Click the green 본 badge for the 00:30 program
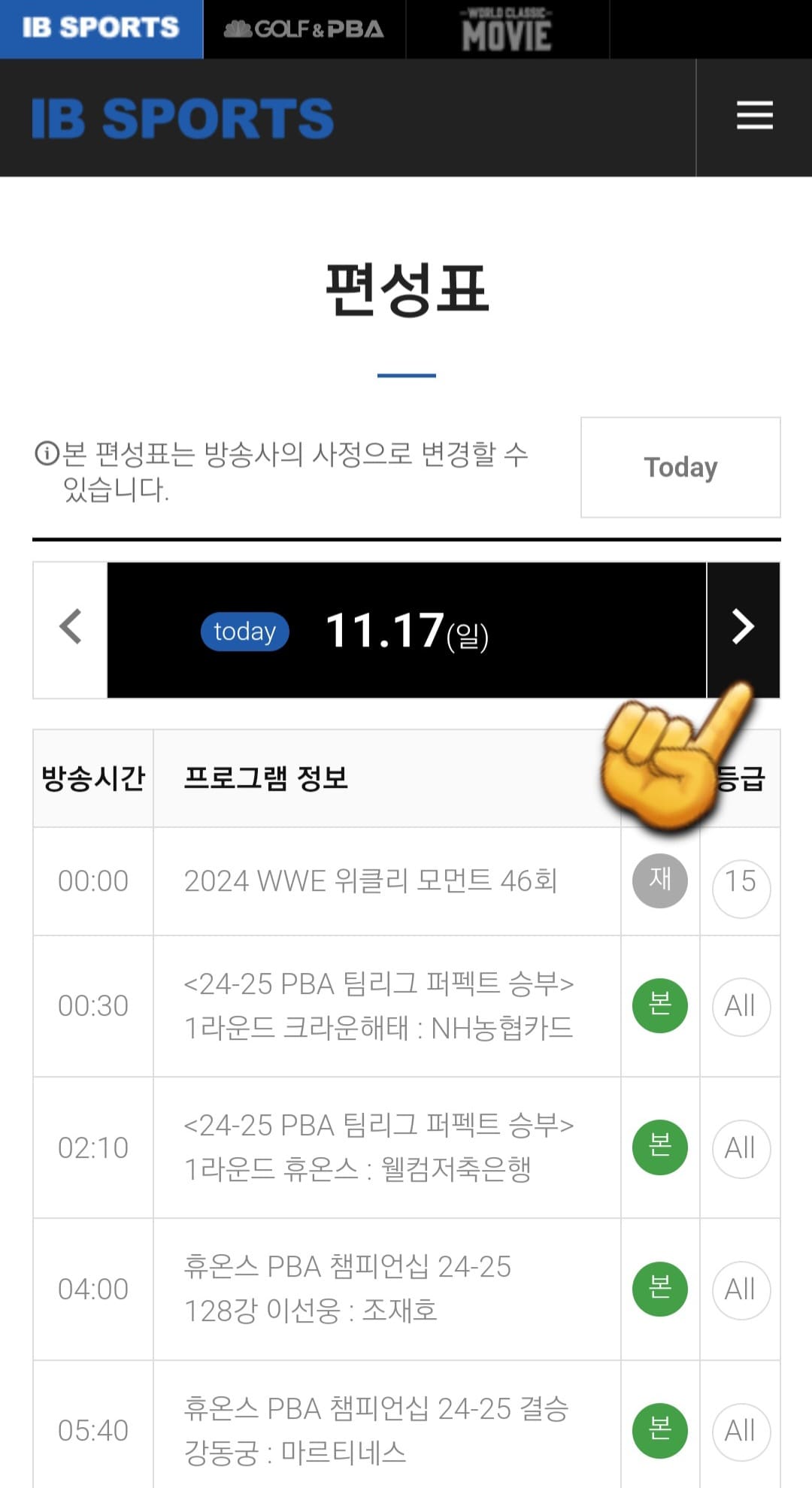 click(x=659, y=1005)
